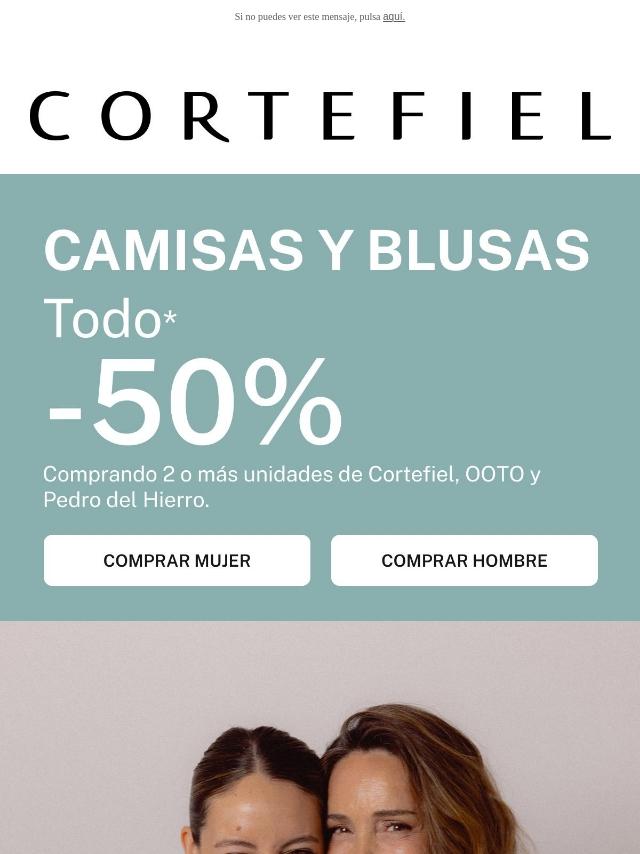Viewport: 640px width, 854px height.
Task: Tap the COMPRAR MUJER button
Action: [x=177, y=560]
